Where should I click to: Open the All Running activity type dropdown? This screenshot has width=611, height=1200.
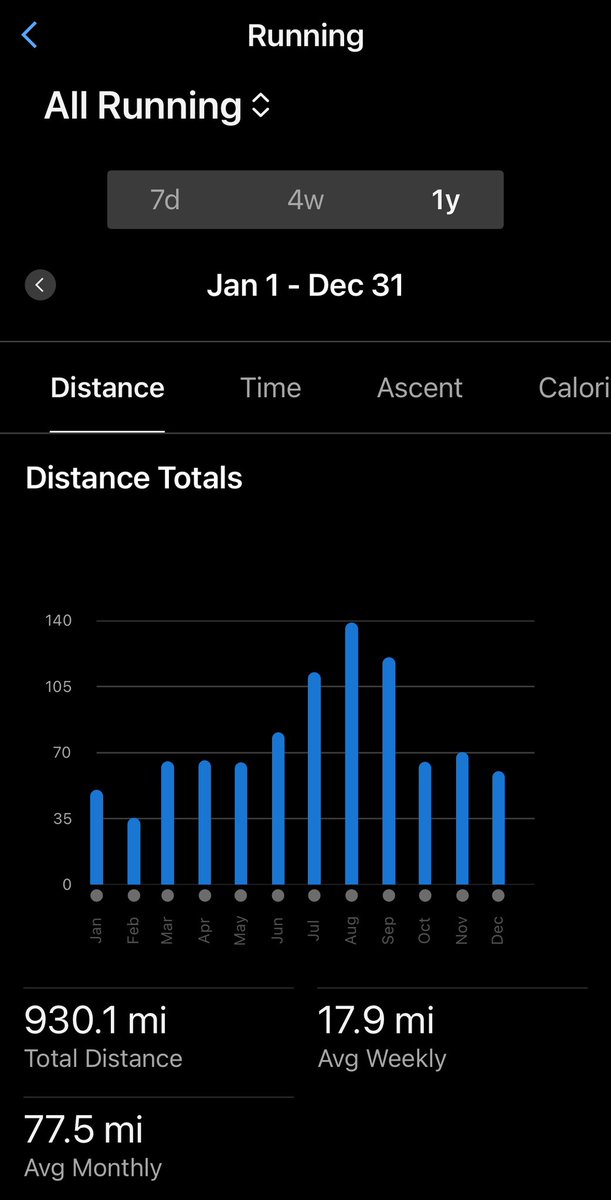(x=157, y=106)
